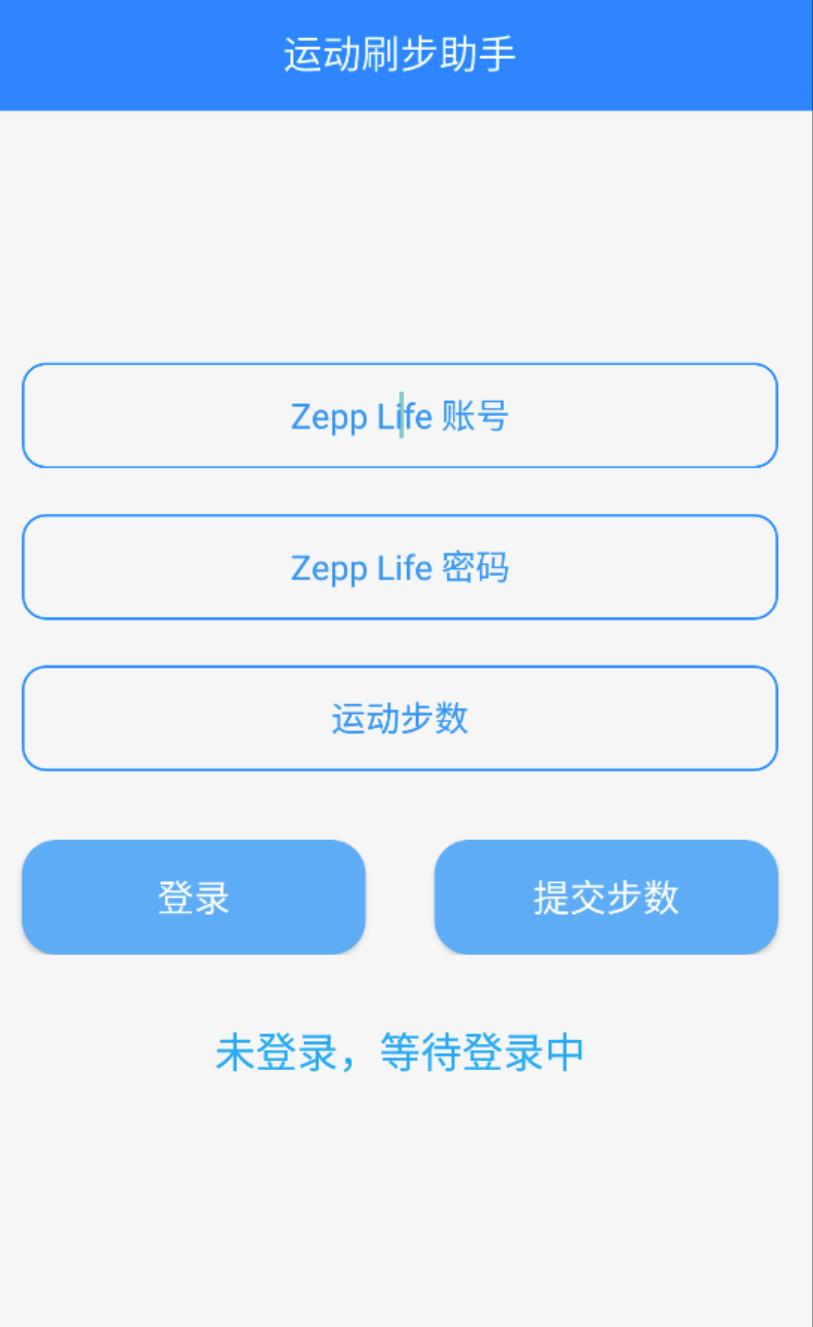Tap the Zepp Life 密码 field
The width and height of the screenshot is (813, 1327).
point(400,567)
